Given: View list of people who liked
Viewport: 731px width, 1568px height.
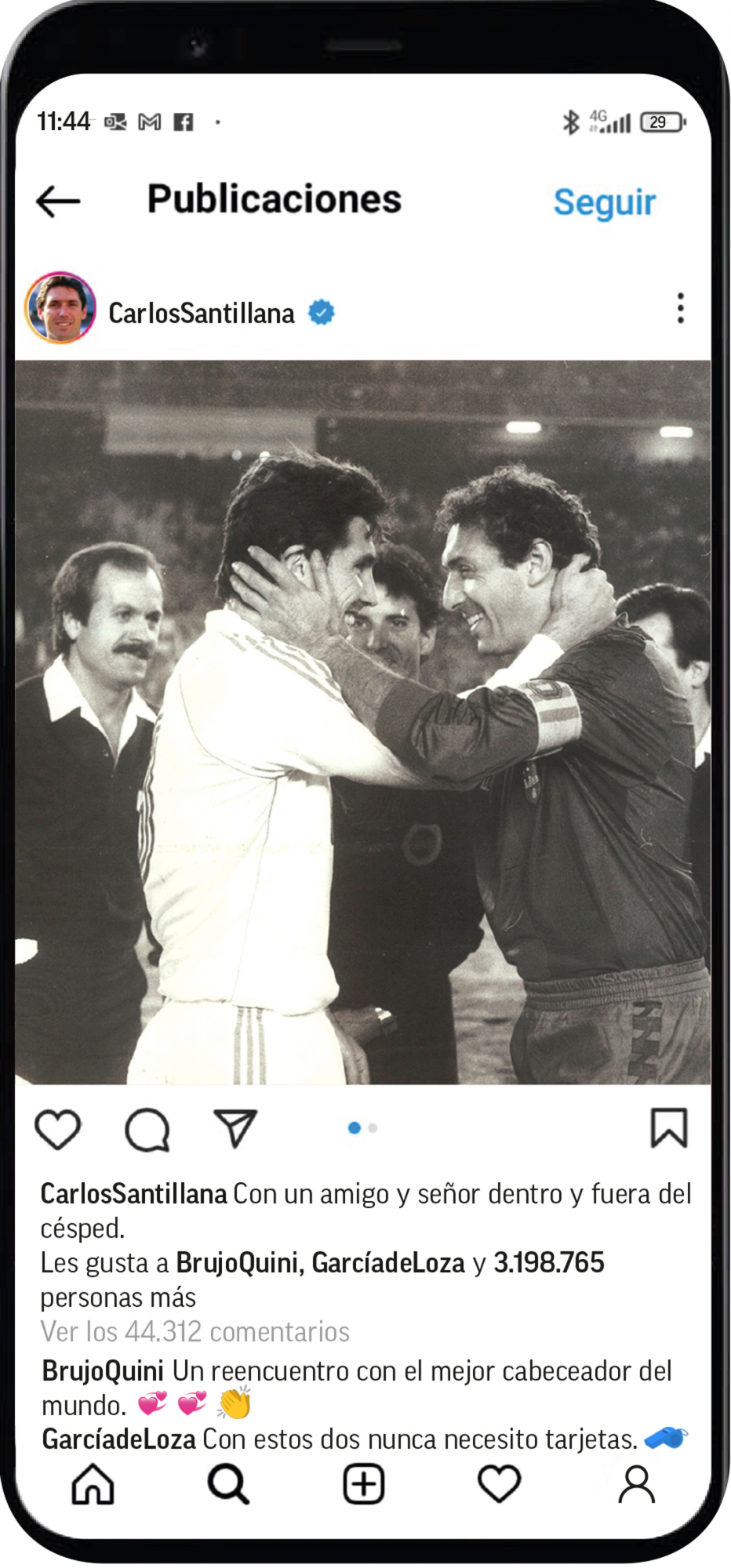Looking at the screenshot, I should point(548,1263).
